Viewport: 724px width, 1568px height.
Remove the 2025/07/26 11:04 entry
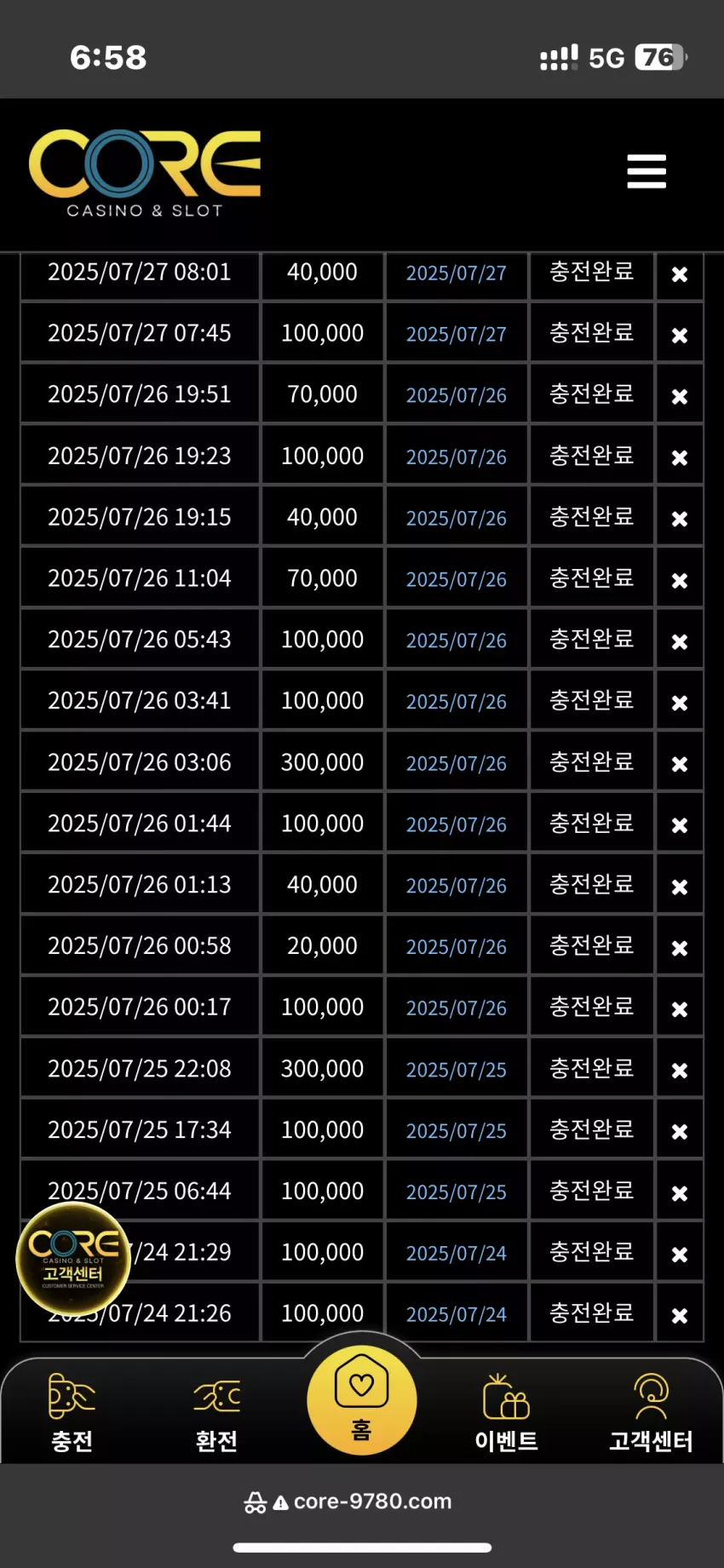[x=680, y=580]
